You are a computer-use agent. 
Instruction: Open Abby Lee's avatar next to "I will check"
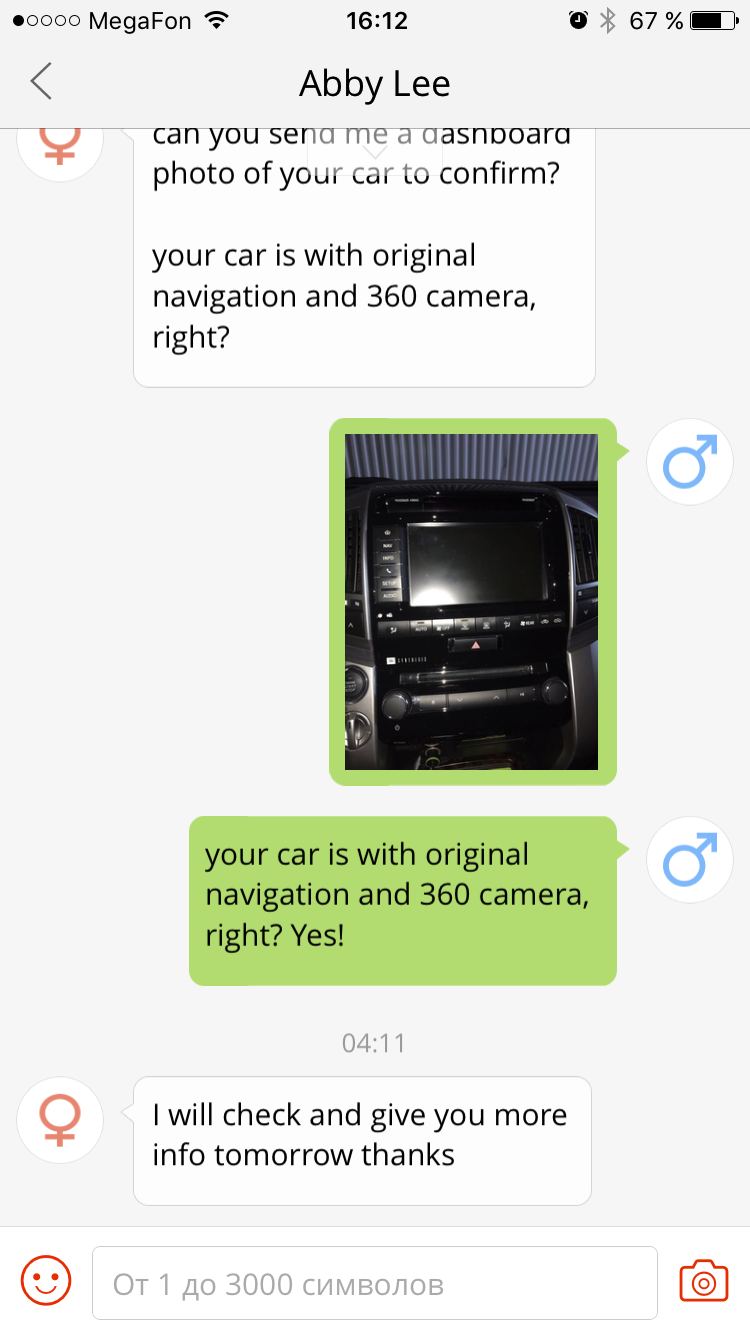(x=61, y=1120)
